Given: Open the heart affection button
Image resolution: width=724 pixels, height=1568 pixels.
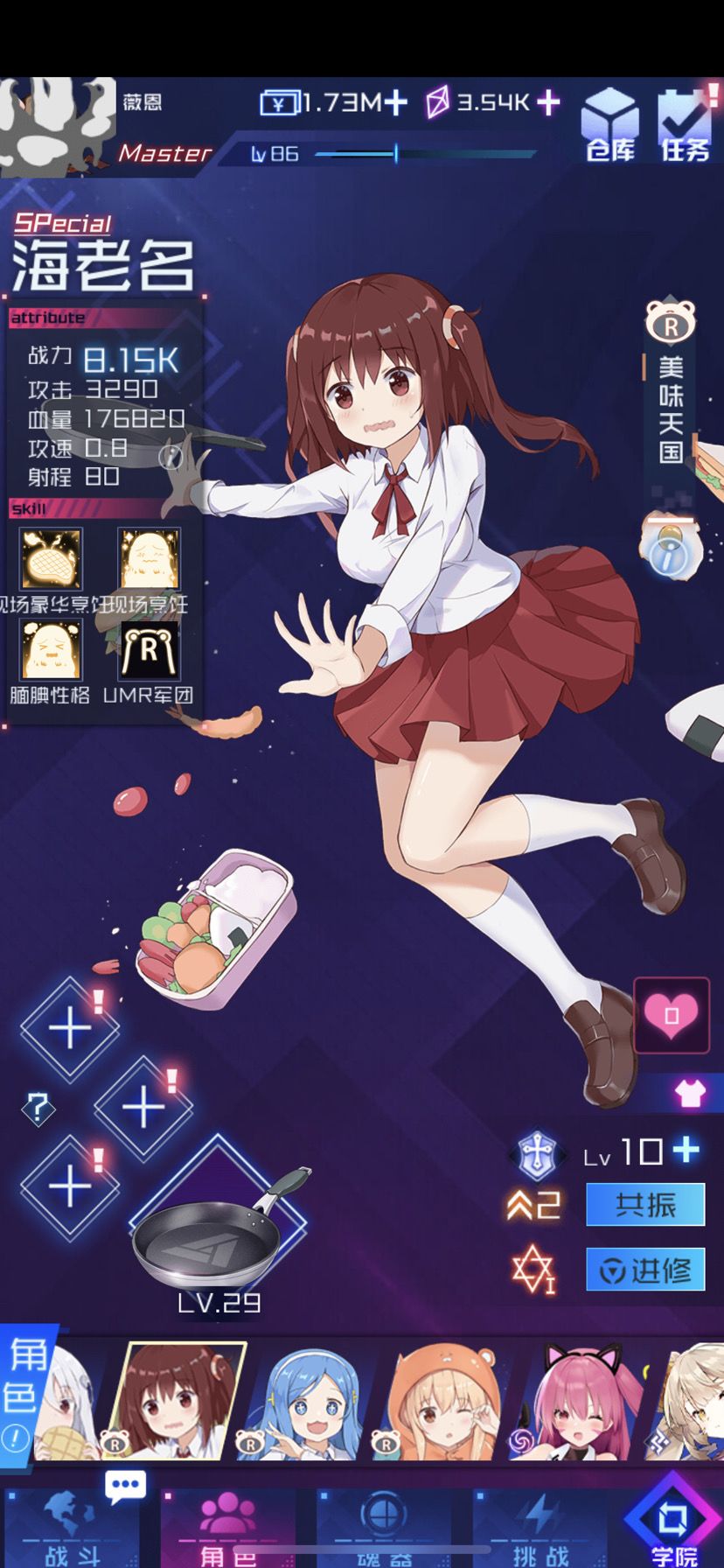Looking at the screenshot, I should 672,1015.
